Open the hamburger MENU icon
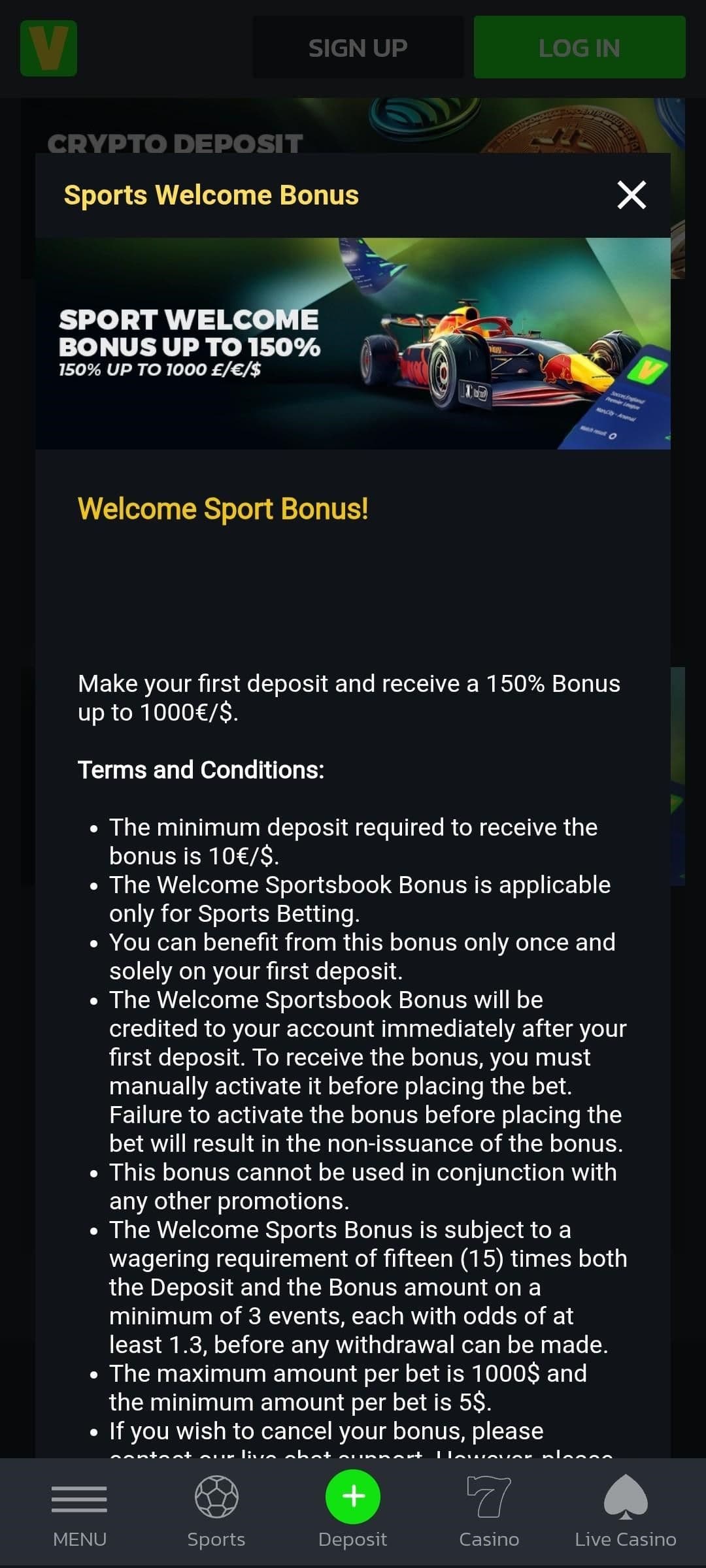The image size is (706, 1568). (x=79, y=1498)
